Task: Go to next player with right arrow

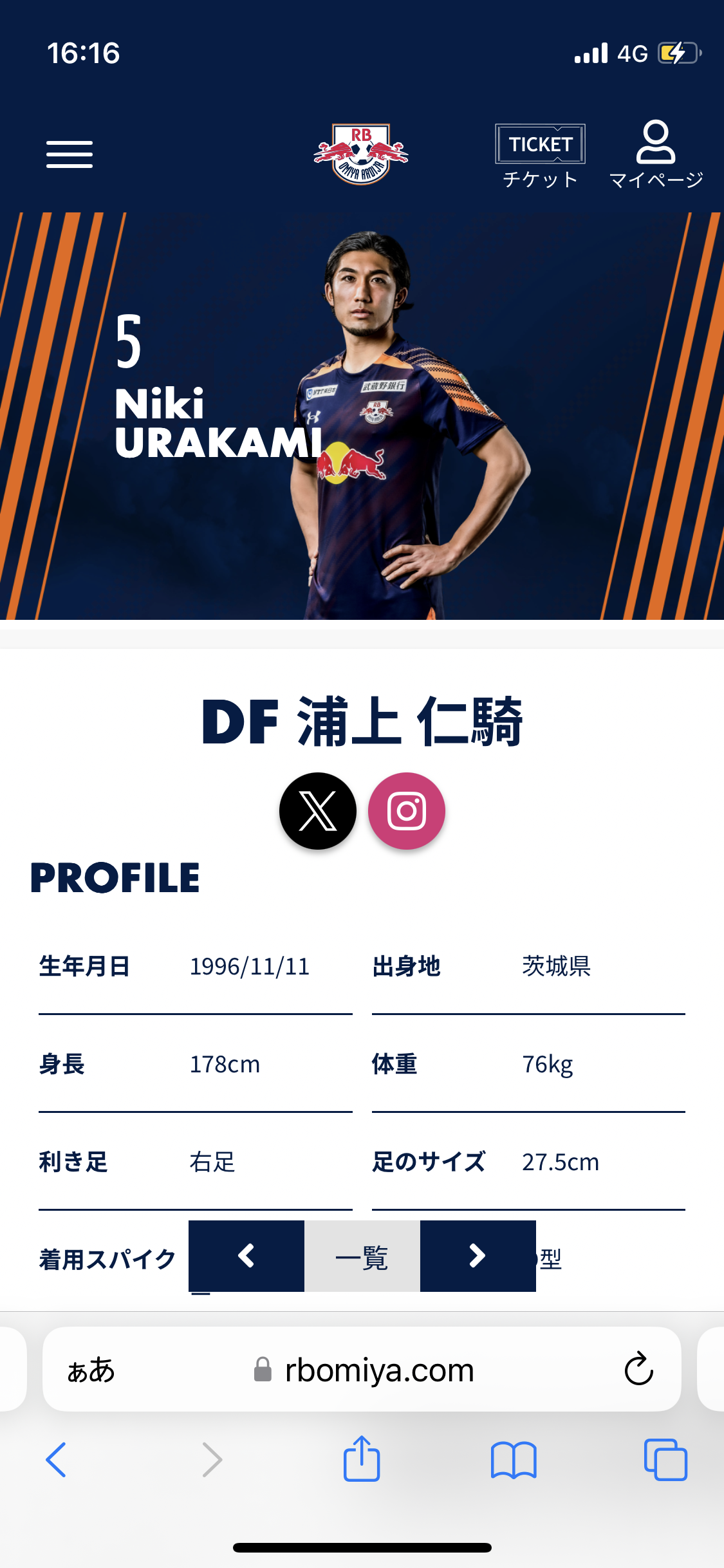Action: (x=478, y=1256)
